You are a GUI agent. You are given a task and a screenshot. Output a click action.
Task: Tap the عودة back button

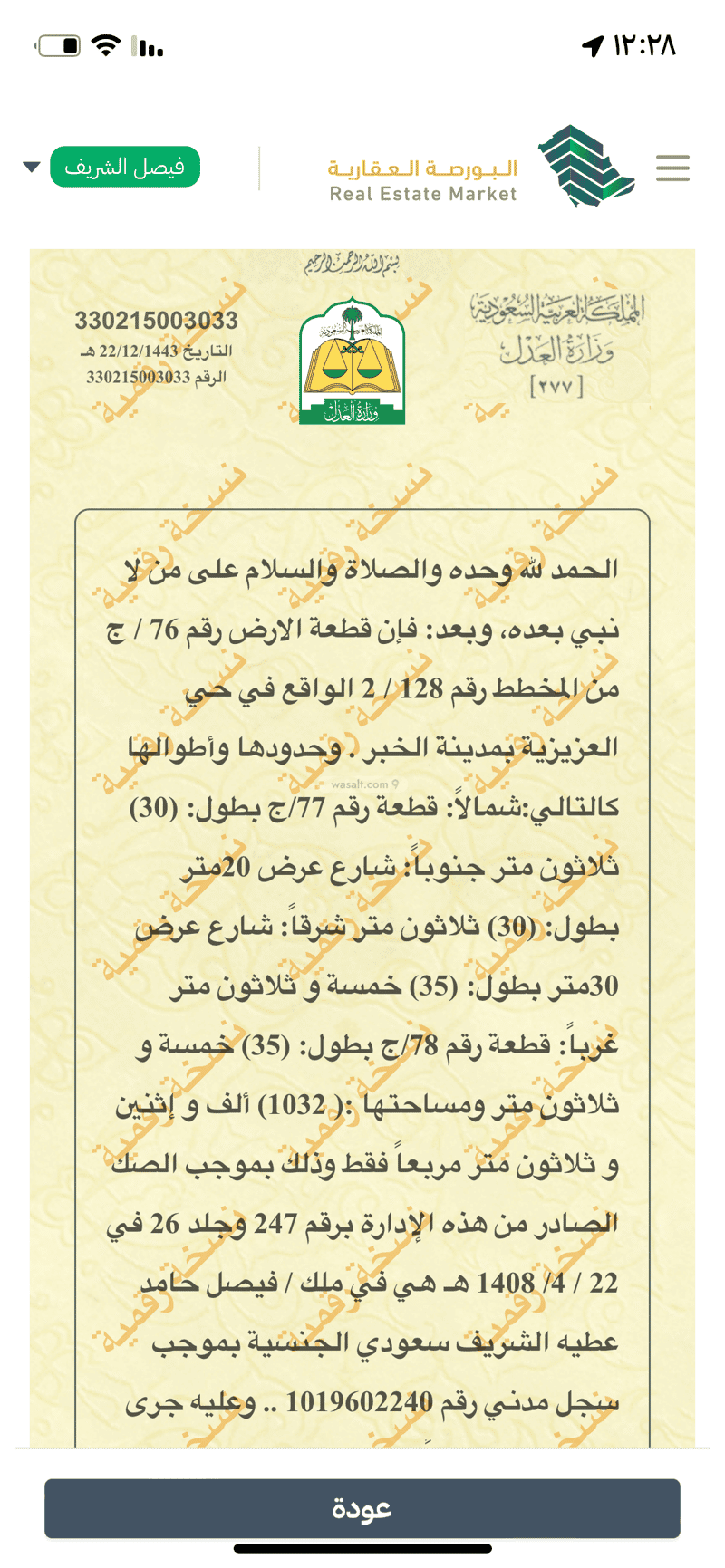(x=362, y=1508)
